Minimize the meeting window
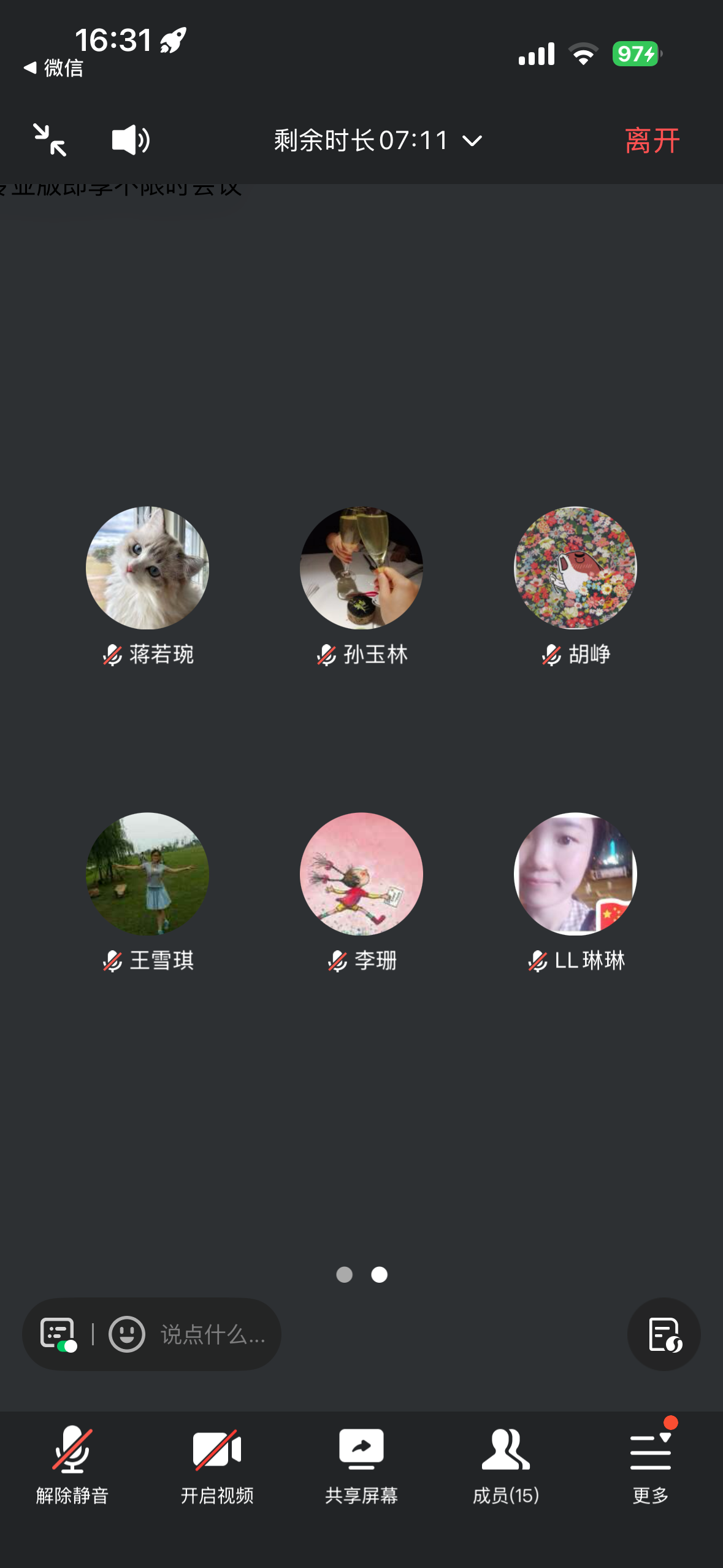The height and width of the screenshot is (1568, 723). pyautogui.click(x=50, y=140)
